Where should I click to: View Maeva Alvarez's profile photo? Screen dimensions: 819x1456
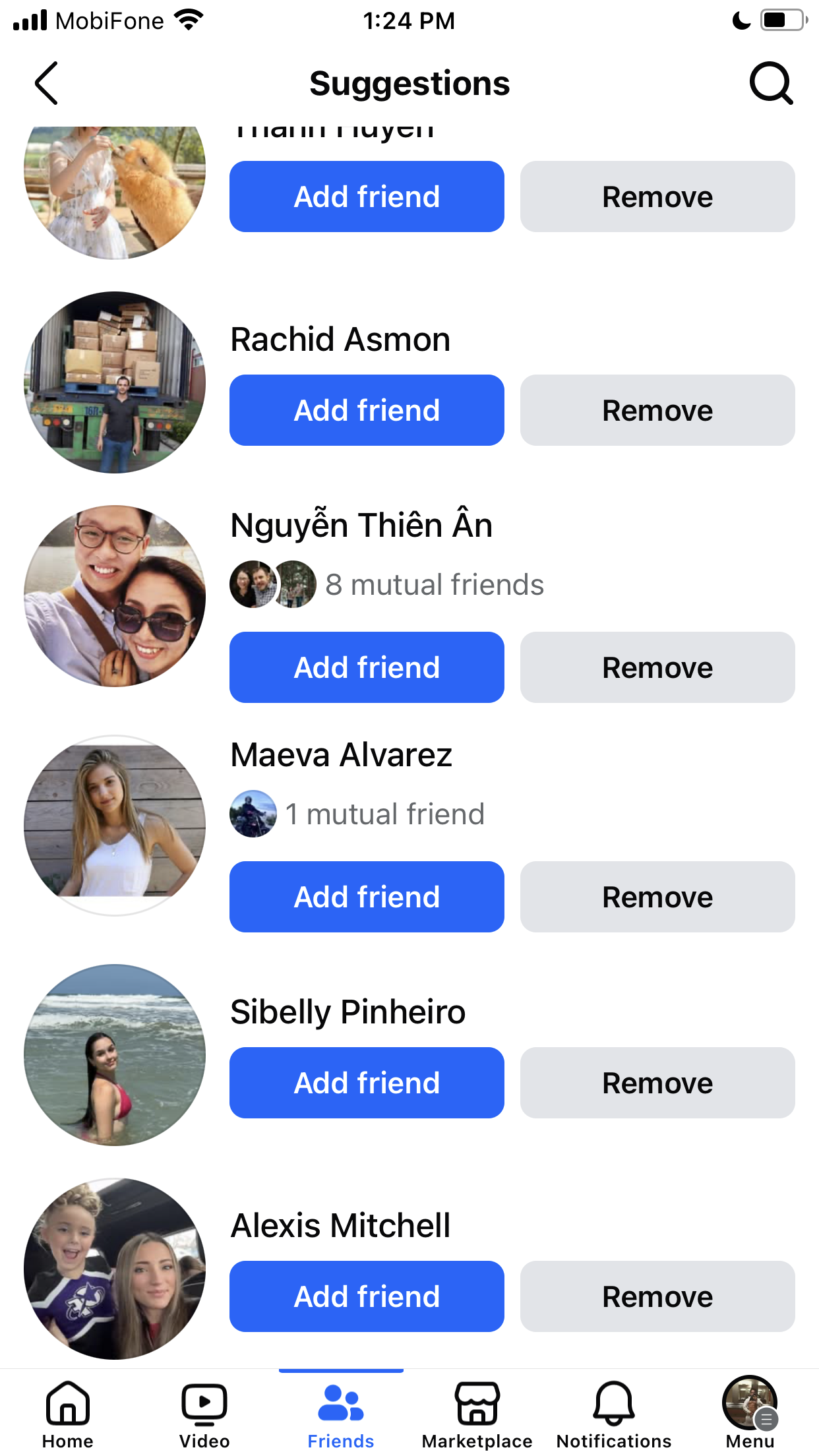[x=115, y=826]
